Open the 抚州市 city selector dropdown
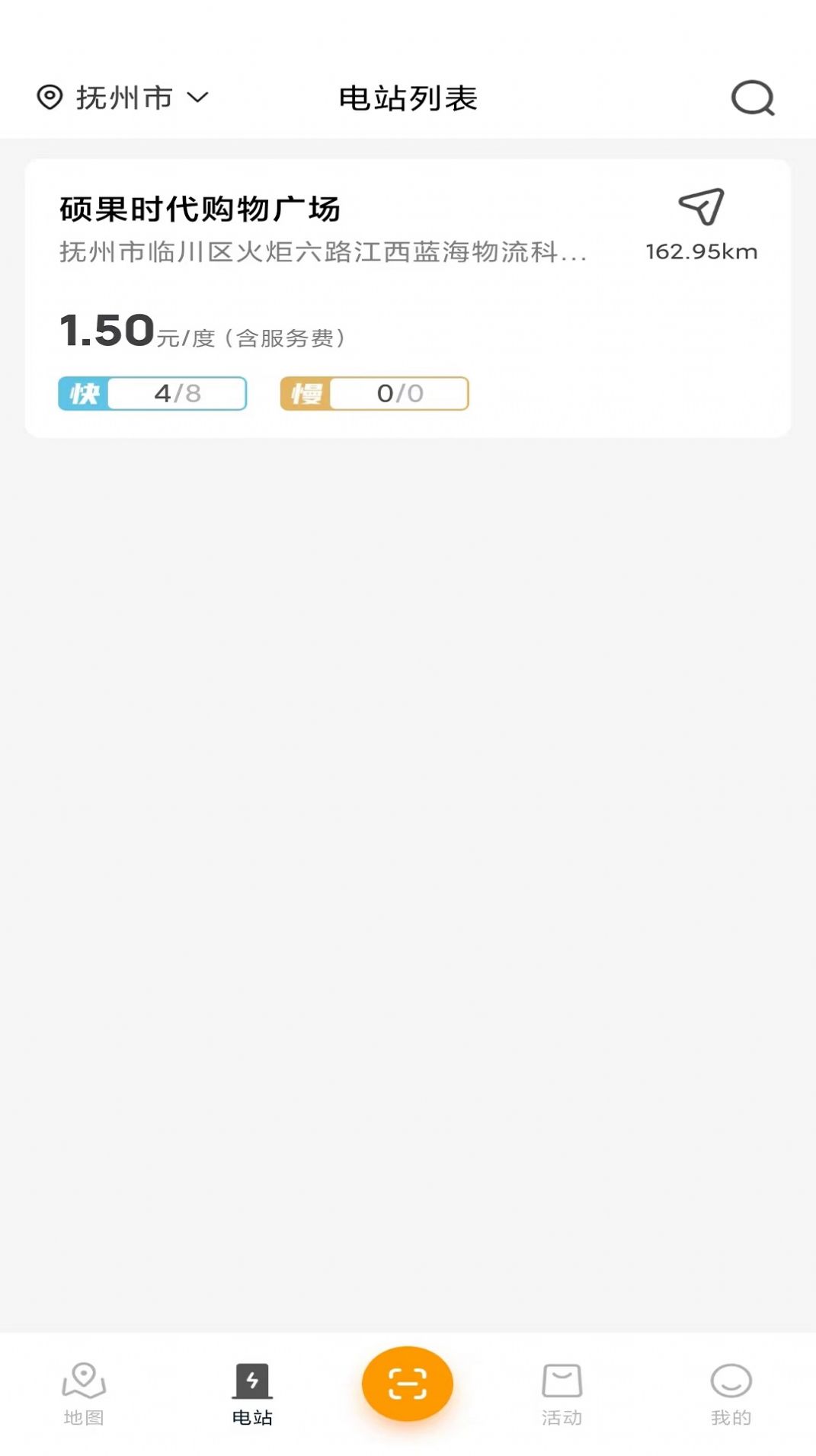 pyautogui.click(x=123, y=98)
